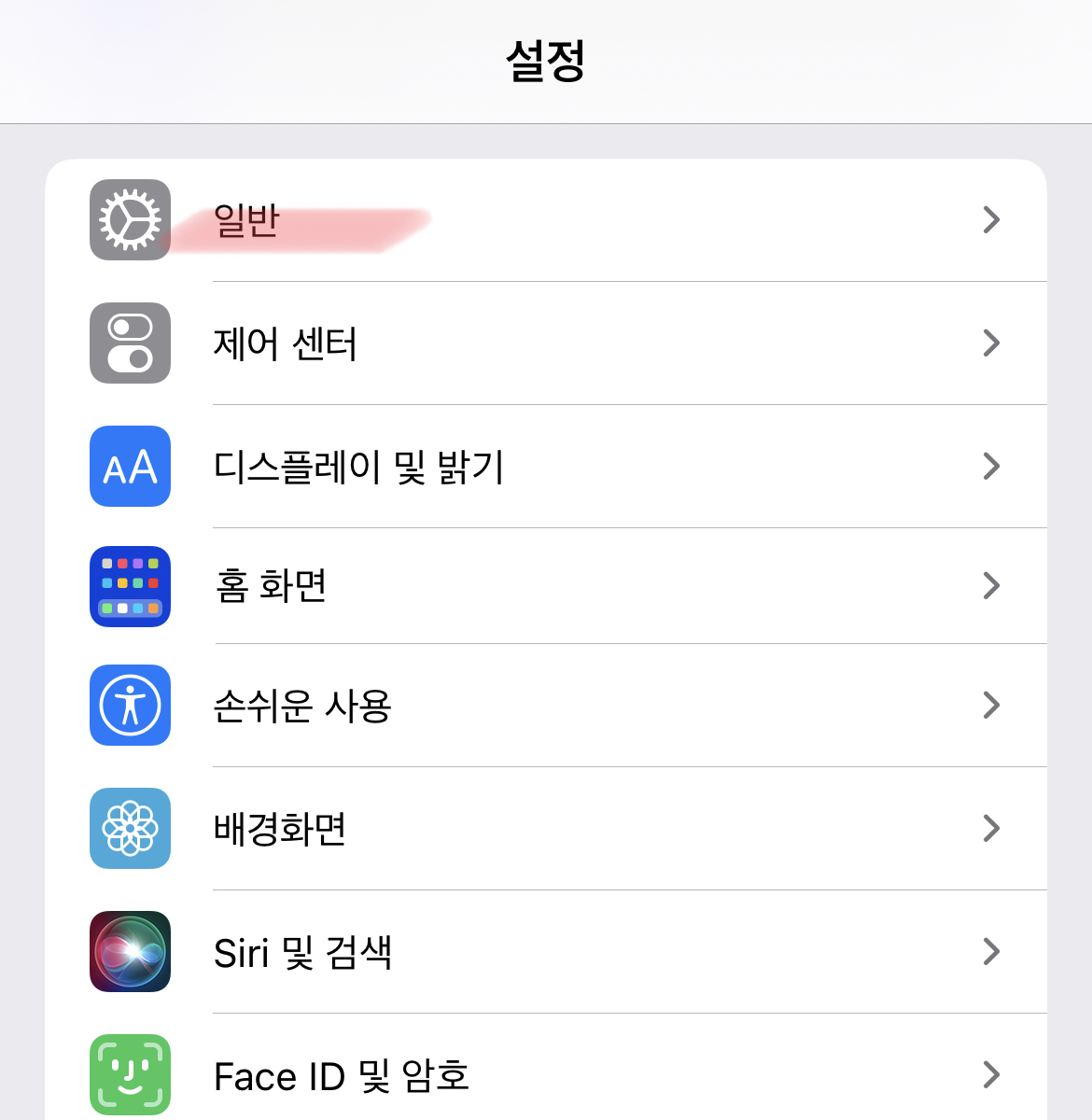1092x1120 pixels.
Task: Select the flower icon for 배경화면
Action: pyautogui.click(x=130, y=829)
